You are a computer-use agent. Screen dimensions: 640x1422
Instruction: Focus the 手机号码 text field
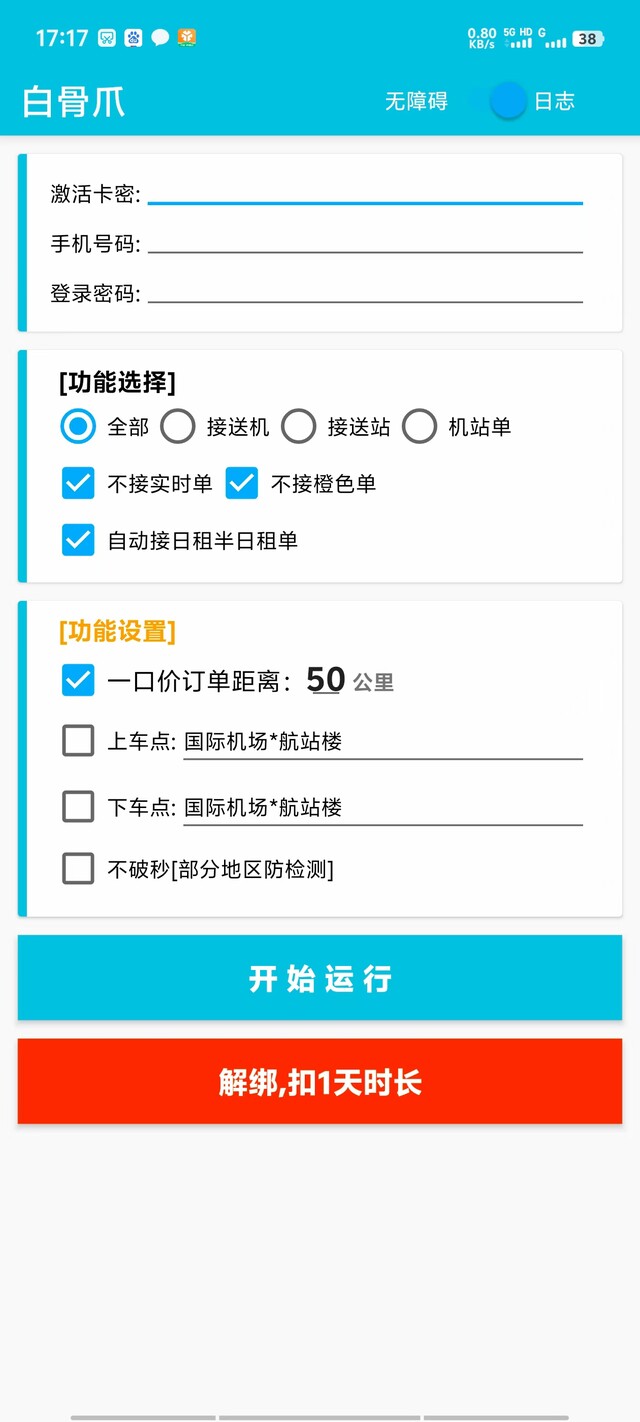pos(365,242)
